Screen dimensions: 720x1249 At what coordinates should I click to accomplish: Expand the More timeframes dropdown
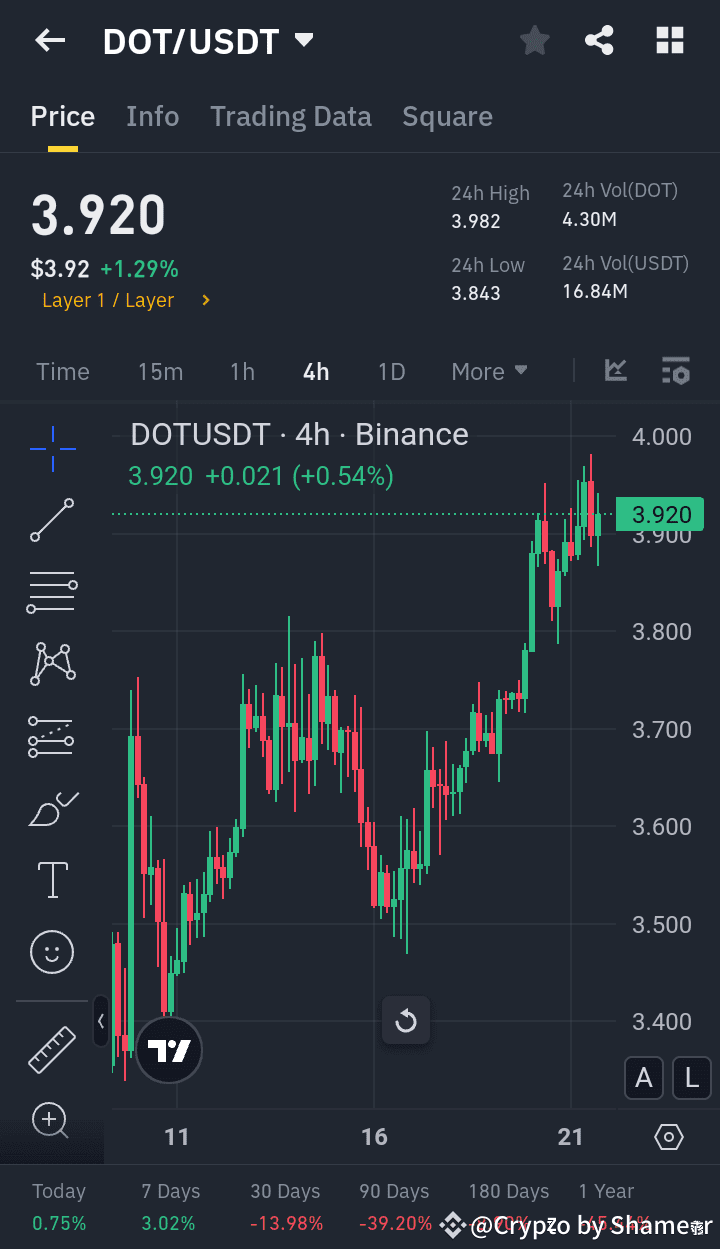pyautogui.click(x=489, y=371)
